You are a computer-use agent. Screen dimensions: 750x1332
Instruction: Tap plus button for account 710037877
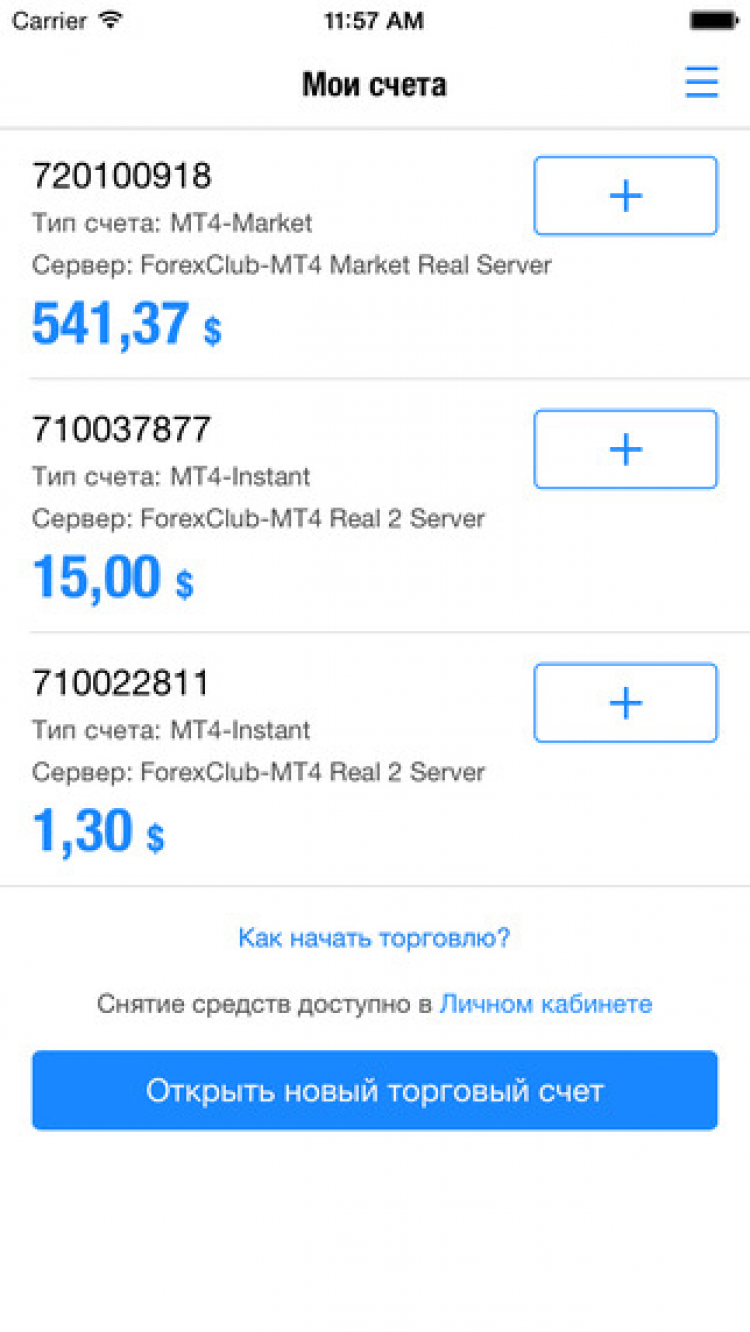625,449
